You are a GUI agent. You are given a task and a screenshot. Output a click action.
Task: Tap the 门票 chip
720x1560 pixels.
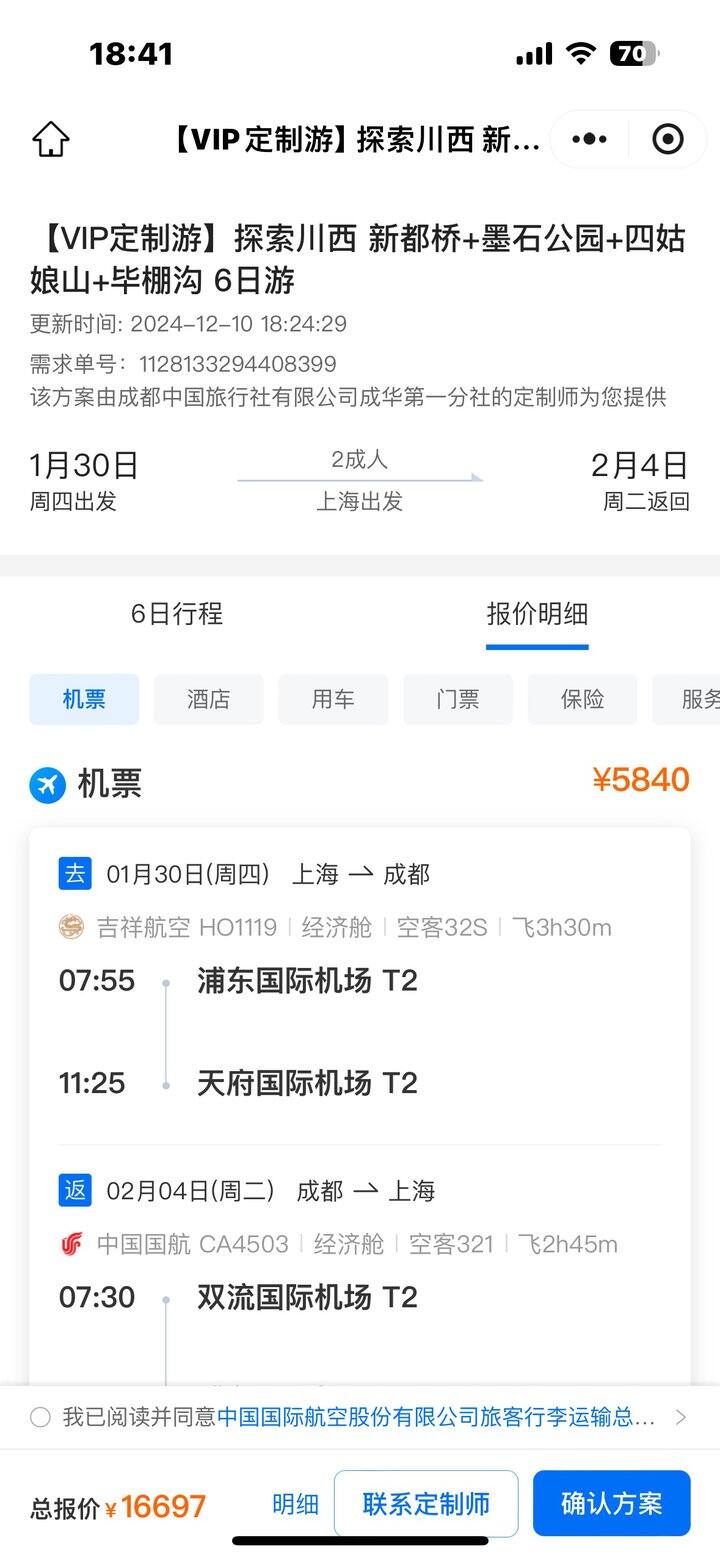[458, 699]
